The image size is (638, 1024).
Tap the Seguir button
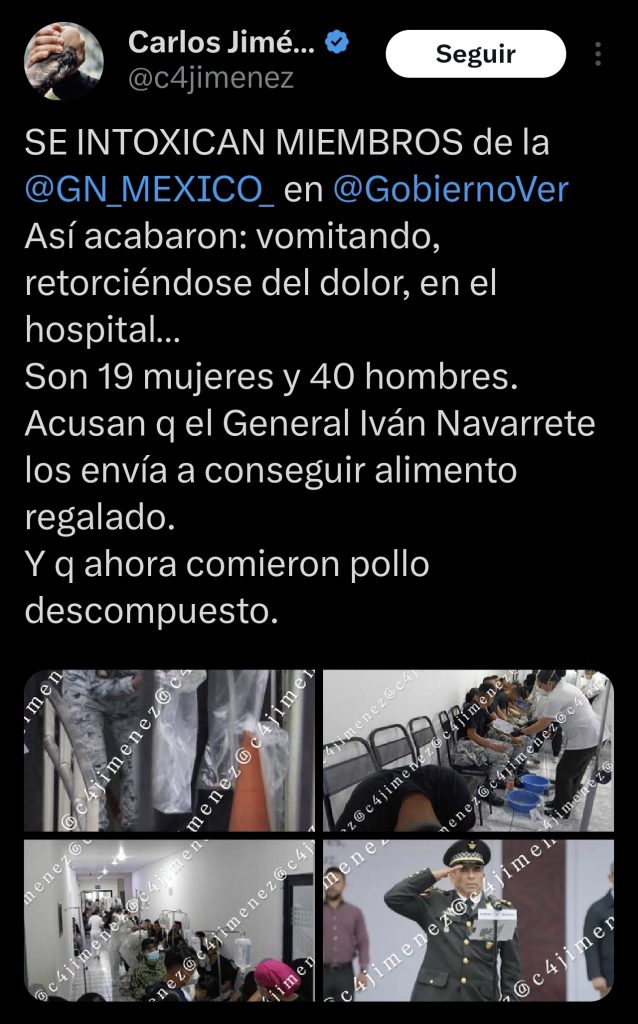pos(475,54)
